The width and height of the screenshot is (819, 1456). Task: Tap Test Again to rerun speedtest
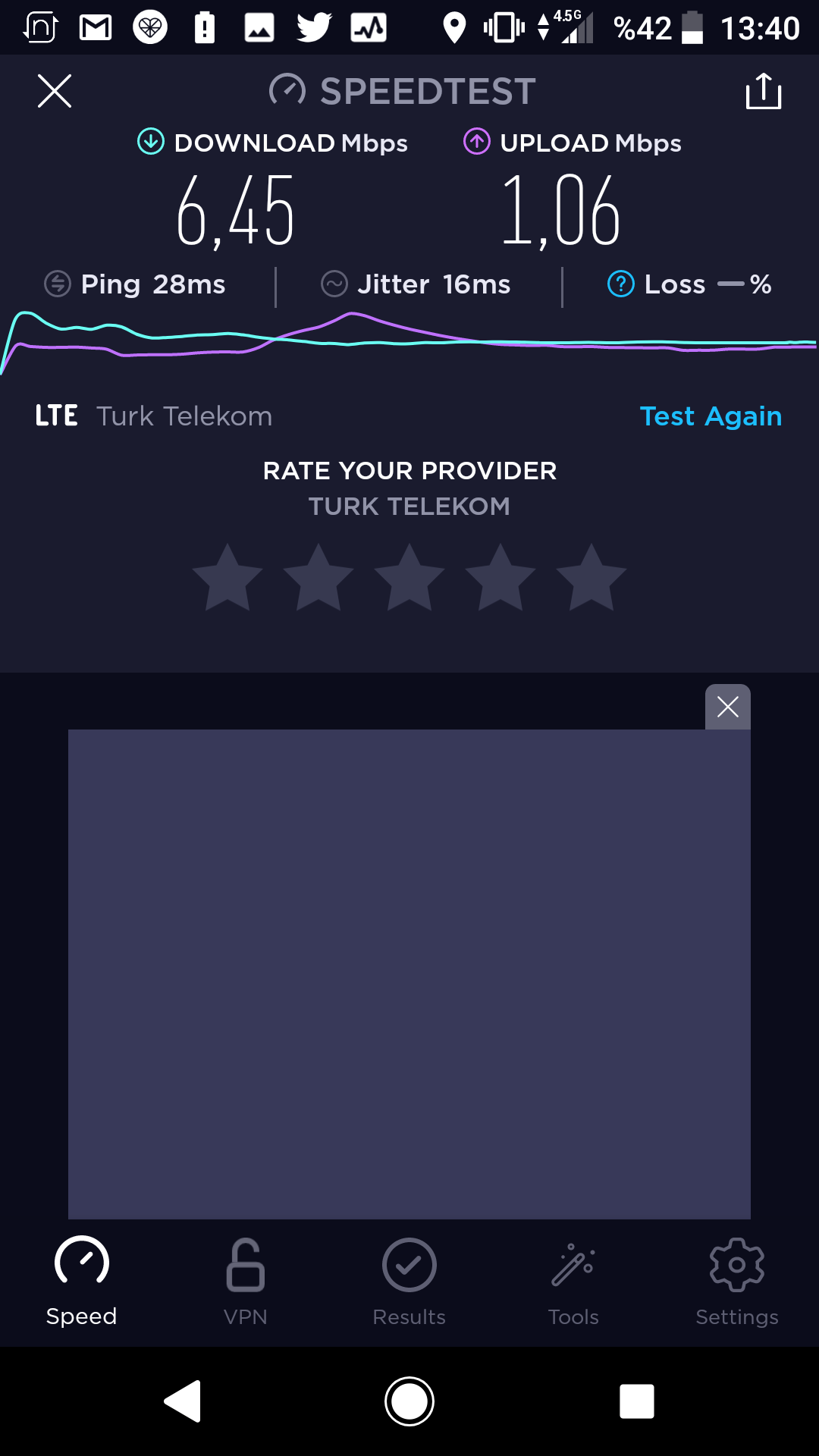click(x=711, y=416)
